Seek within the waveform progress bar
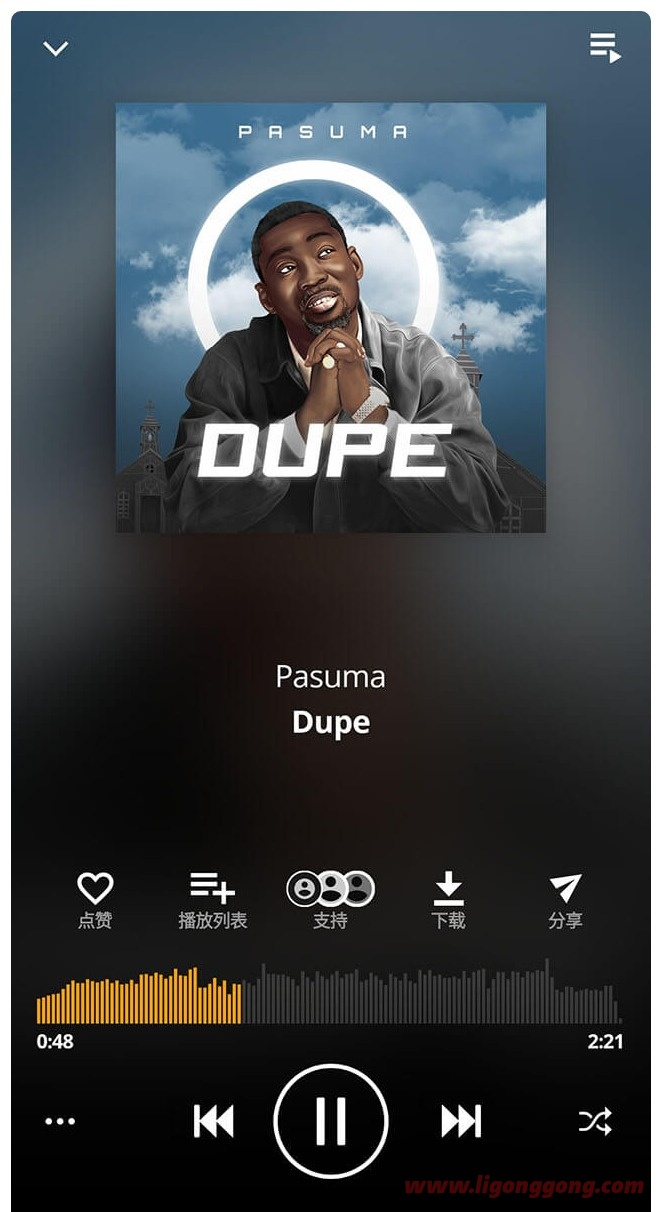The image size is (658, 1212). click(x=327, y=992)
